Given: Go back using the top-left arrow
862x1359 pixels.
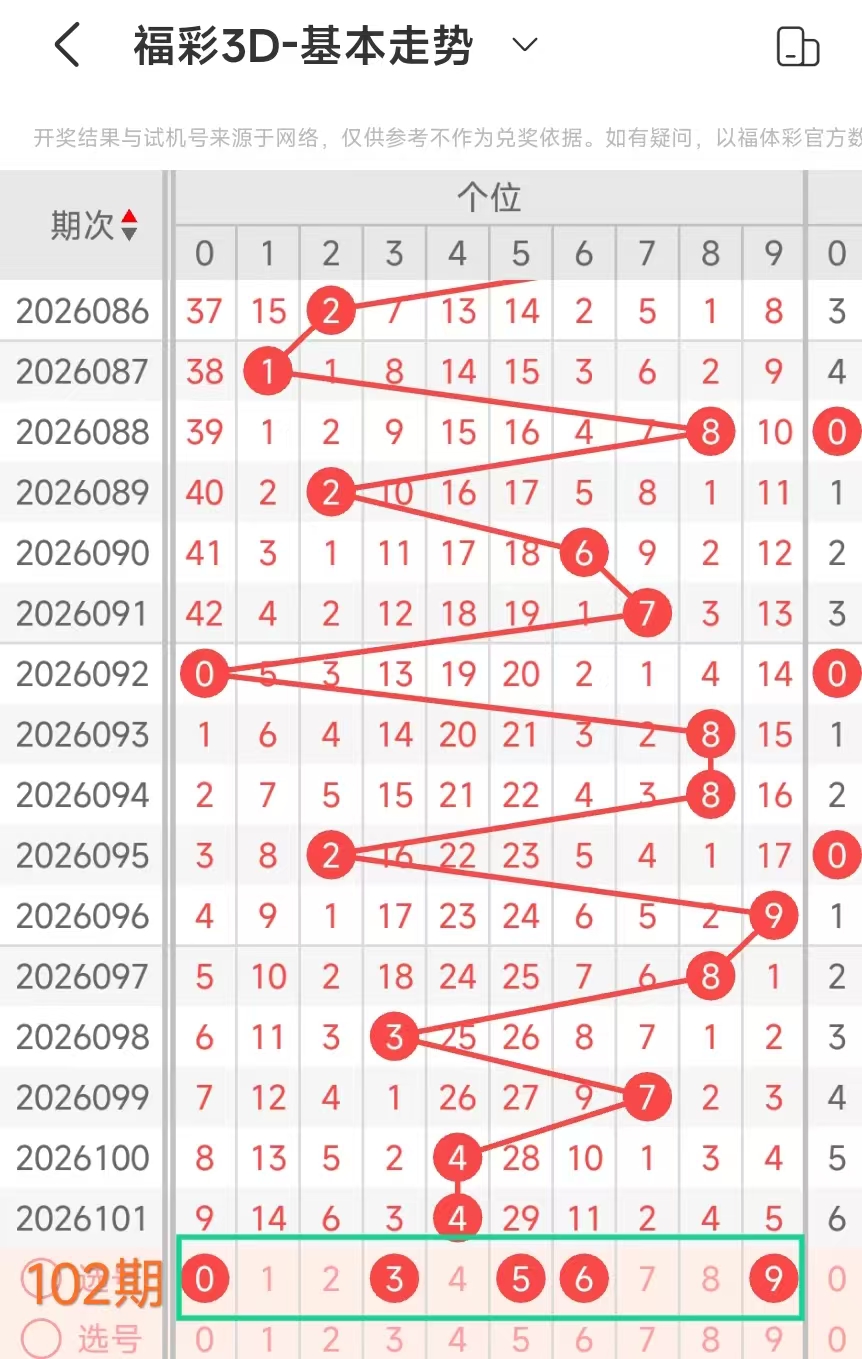Looking at the screenshot, I should [66, 46].
